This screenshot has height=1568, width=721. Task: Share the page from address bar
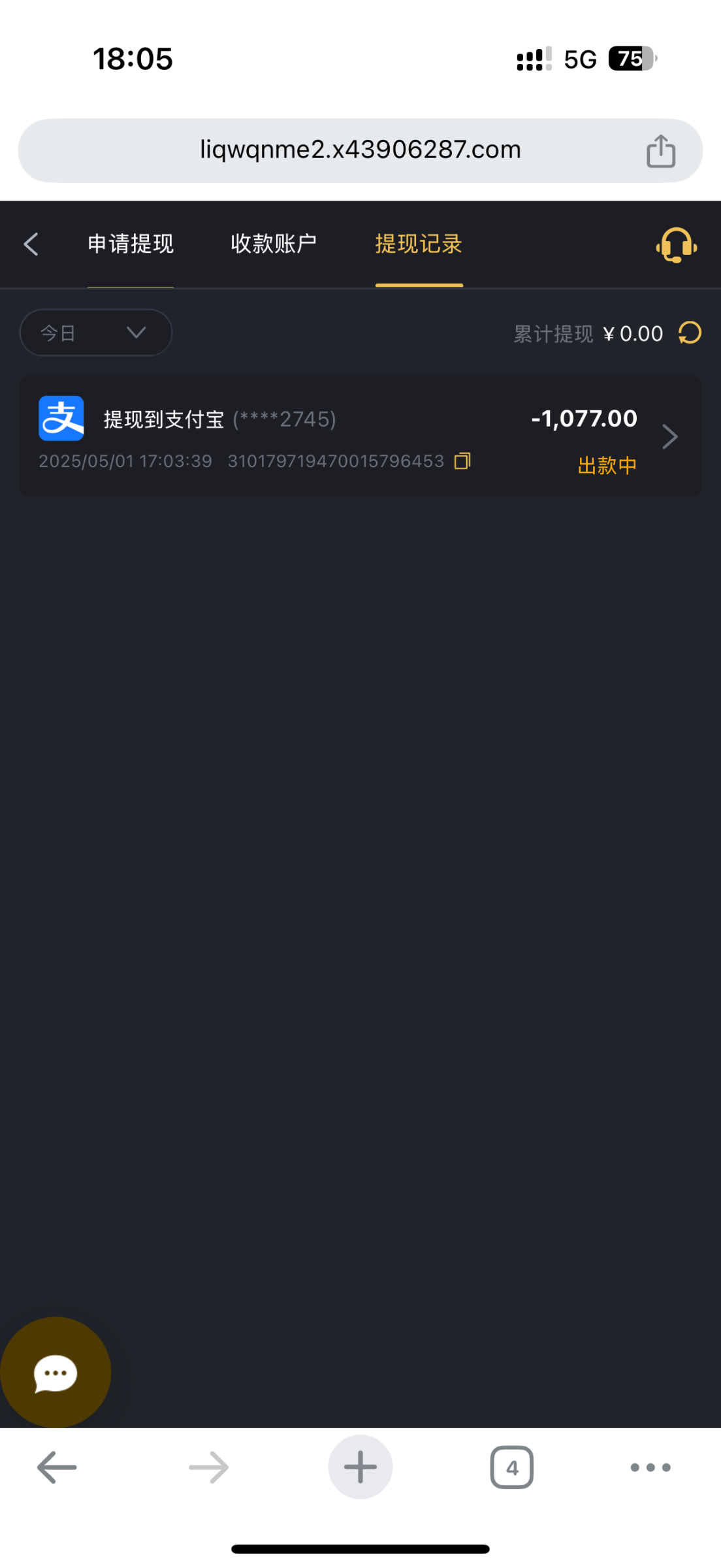click(660, 151)
